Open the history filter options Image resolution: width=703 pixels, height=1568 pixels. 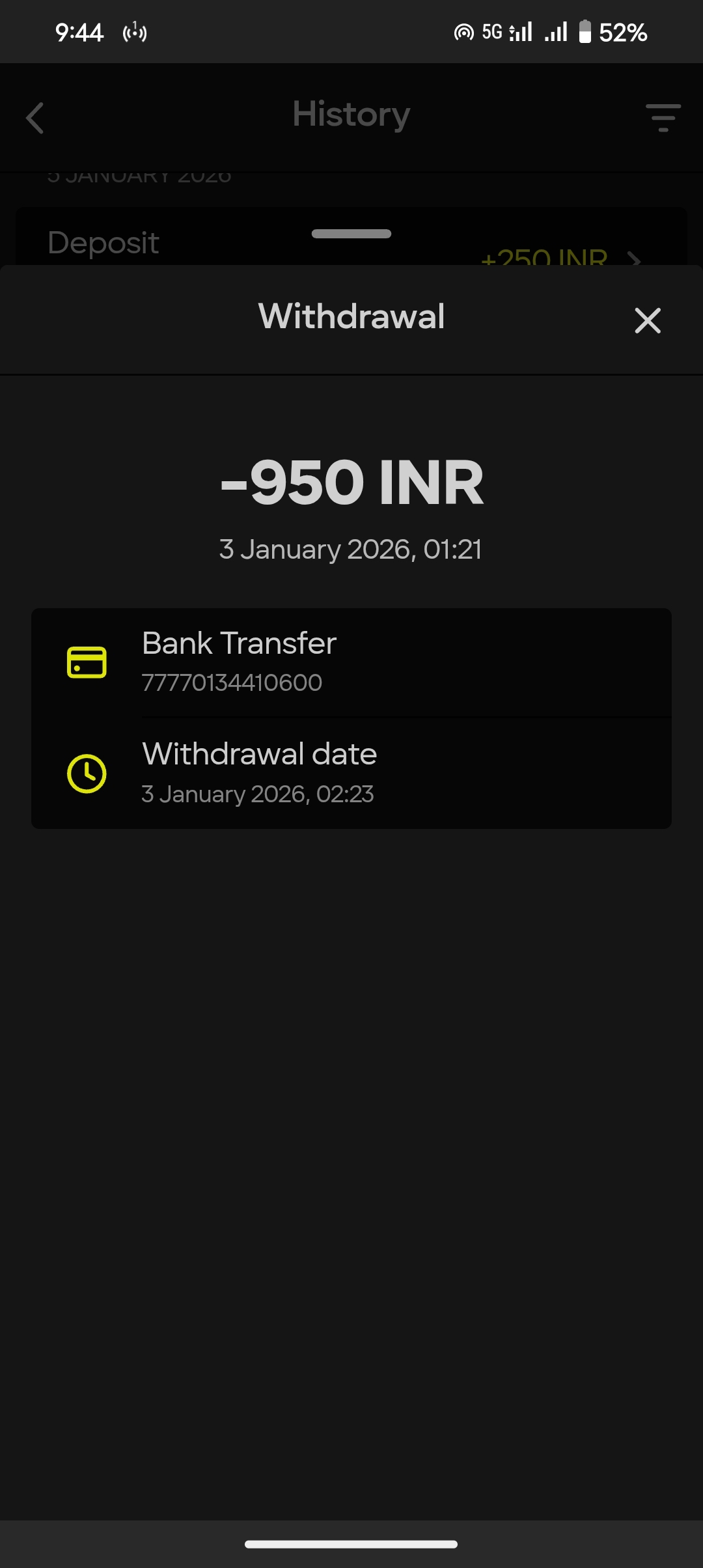(x=663, y=118)
